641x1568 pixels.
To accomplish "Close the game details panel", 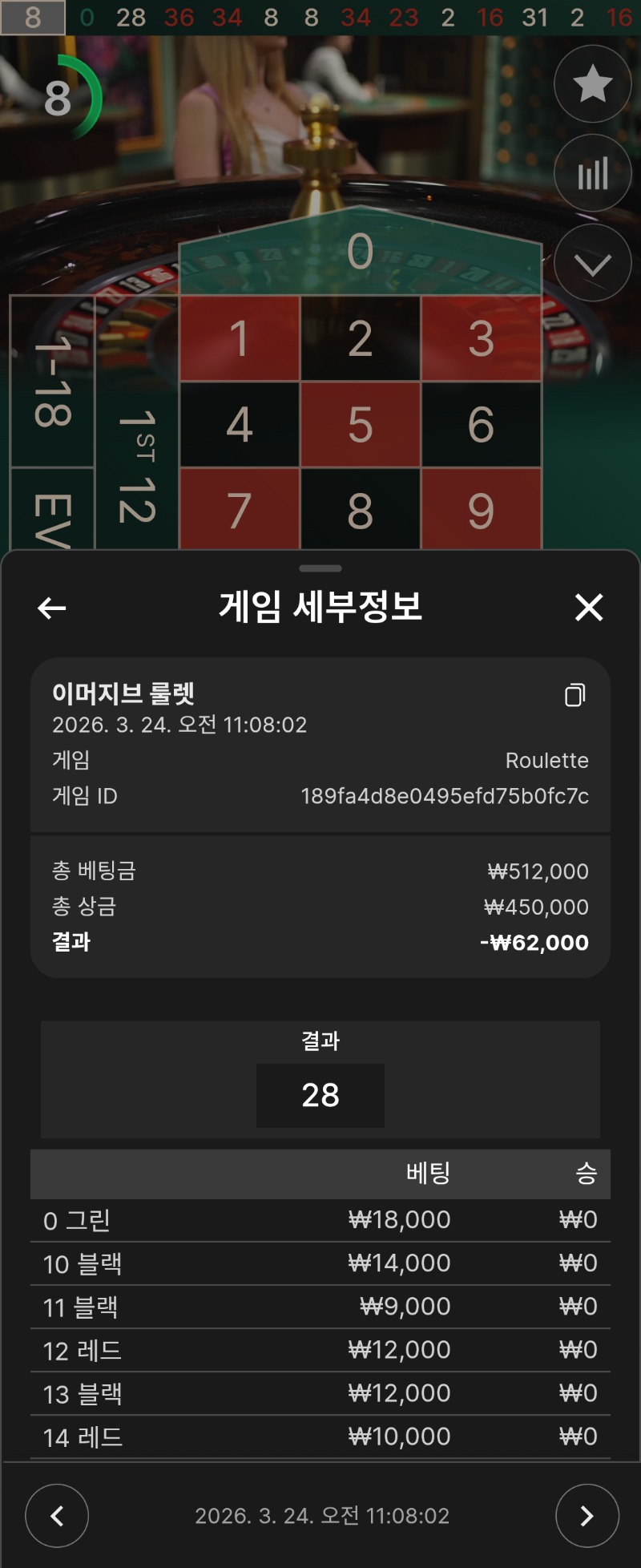I will pos(589,608).
